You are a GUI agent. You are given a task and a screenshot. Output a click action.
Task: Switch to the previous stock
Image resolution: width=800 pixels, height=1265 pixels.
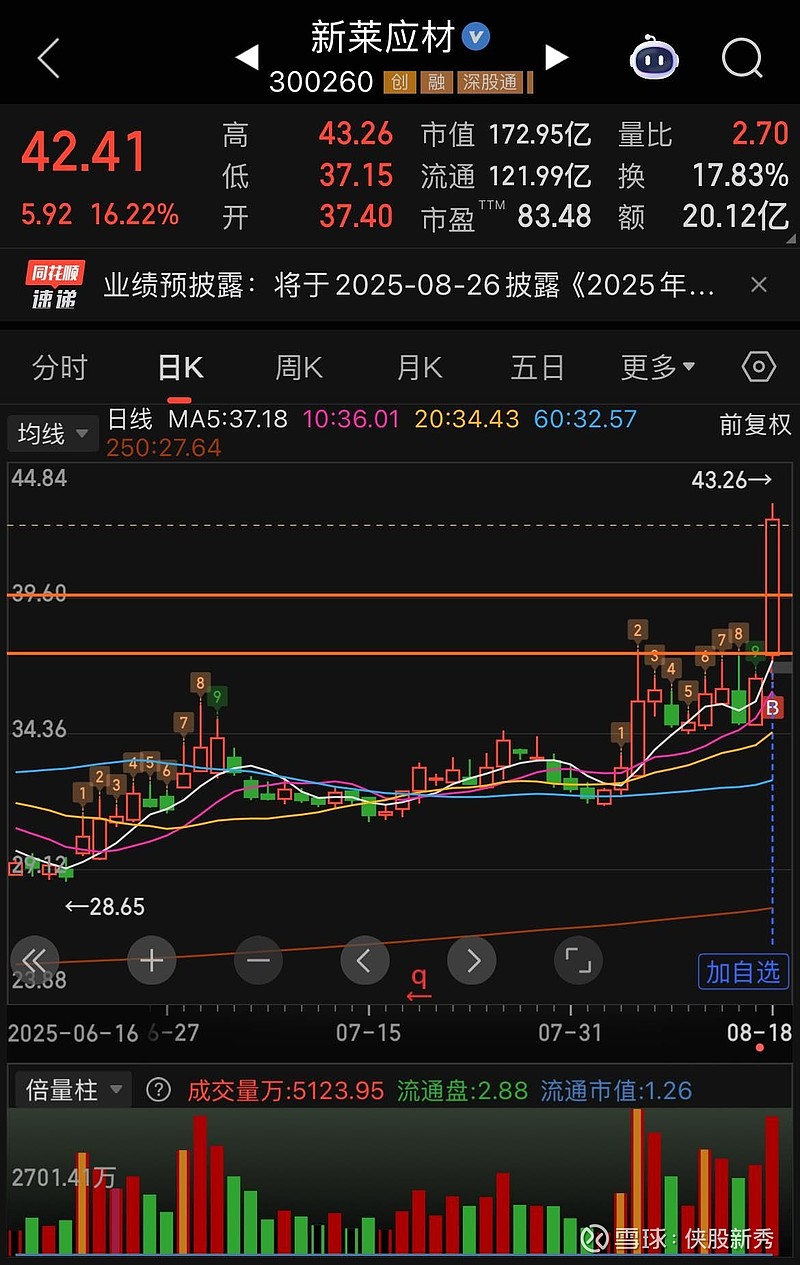[x=246, y=58]
